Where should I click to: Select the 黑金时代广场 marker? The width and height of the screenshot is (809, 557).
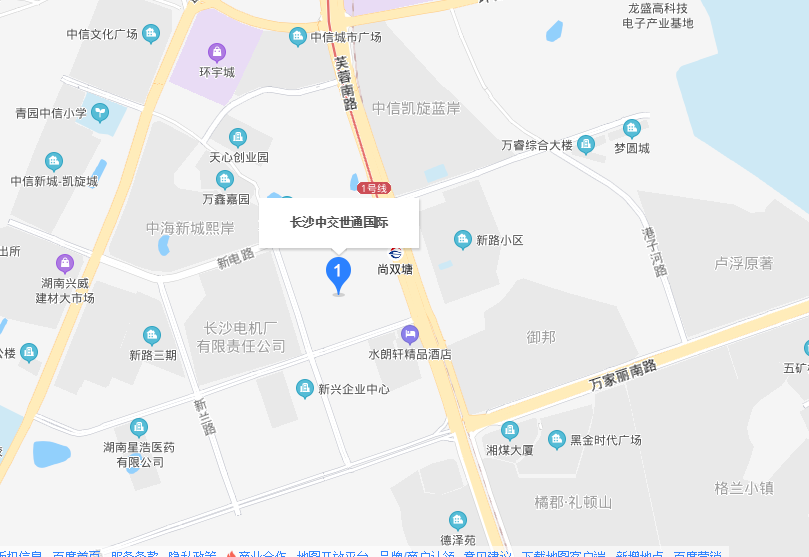(x=557, y=439)
